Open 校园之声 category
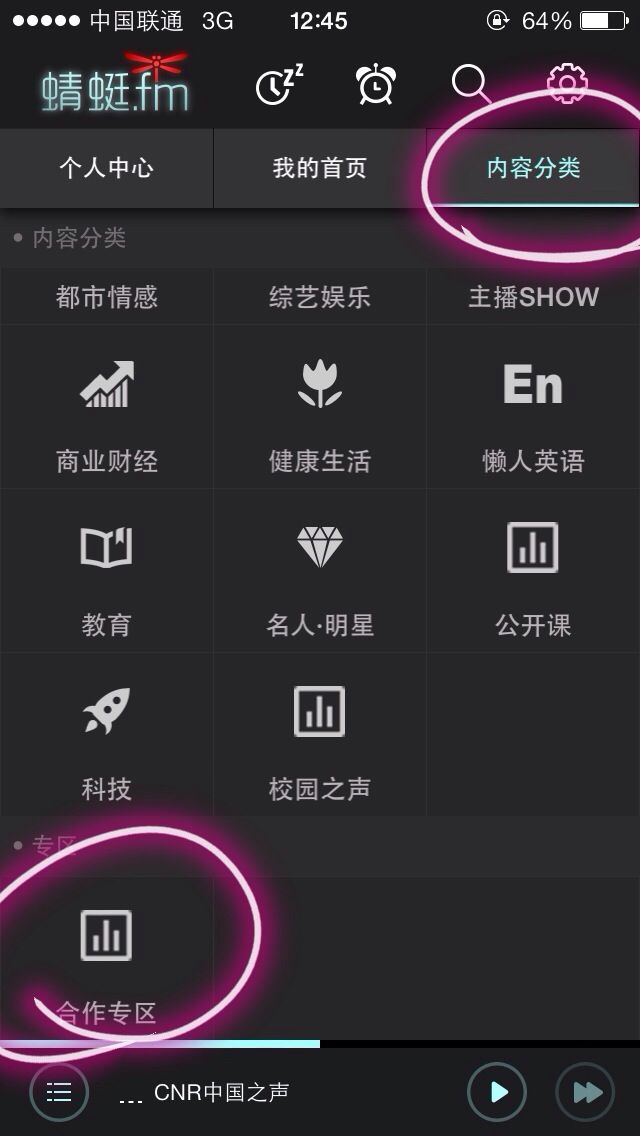This screenshot has height=1136, width=640. point(320,734)
